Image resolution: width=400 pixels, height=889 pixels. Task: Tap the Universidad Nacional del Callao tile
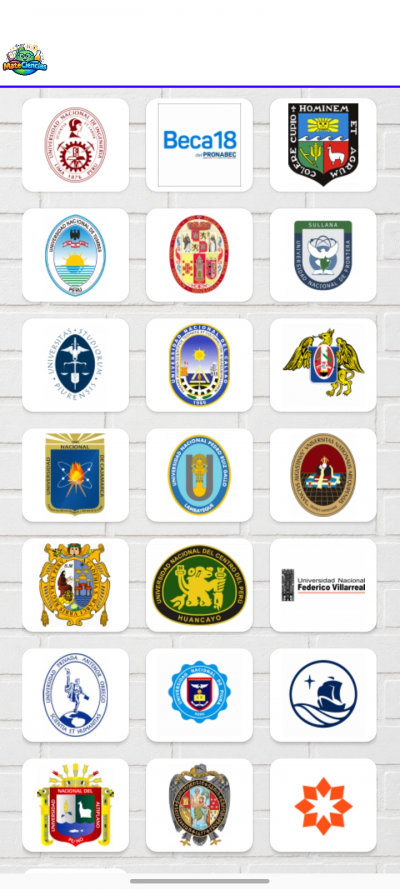point(199,365)
